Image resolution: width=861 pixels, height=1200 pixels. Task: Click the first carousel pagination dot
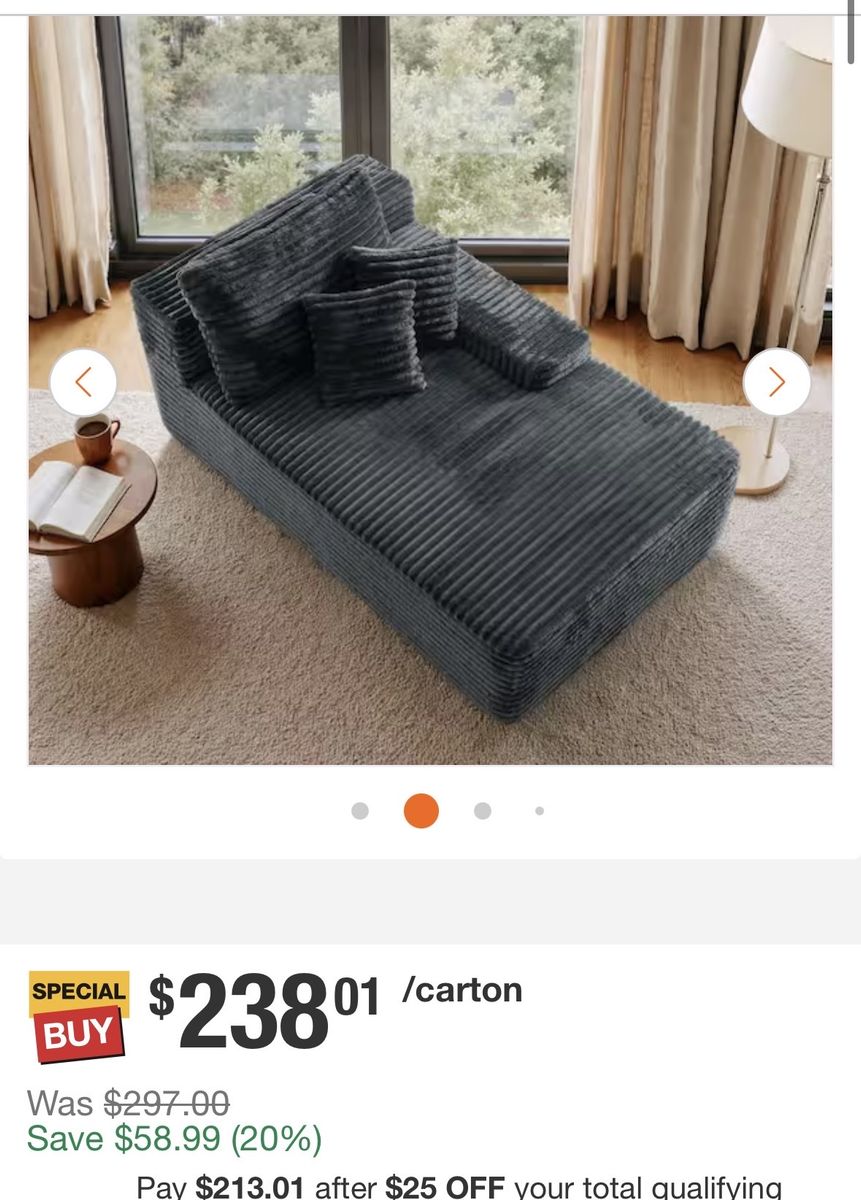[x=360, y=811]
